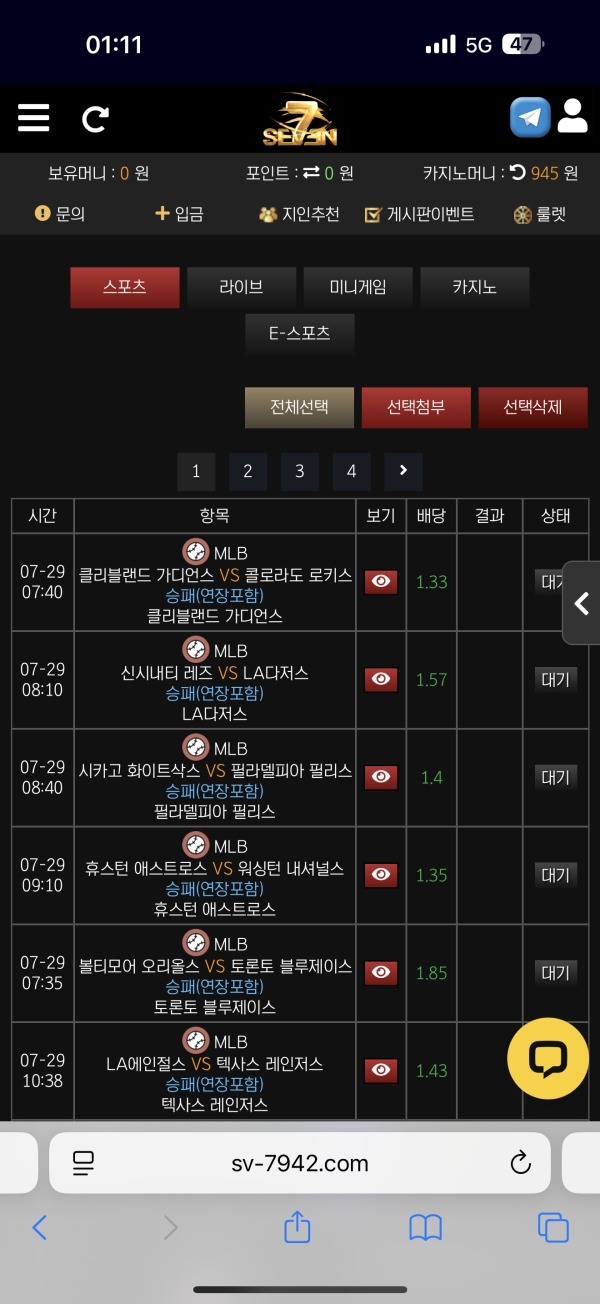600x1304 pixels.
Task: Delete selection with 선택삭제
Action: (532, 407)
